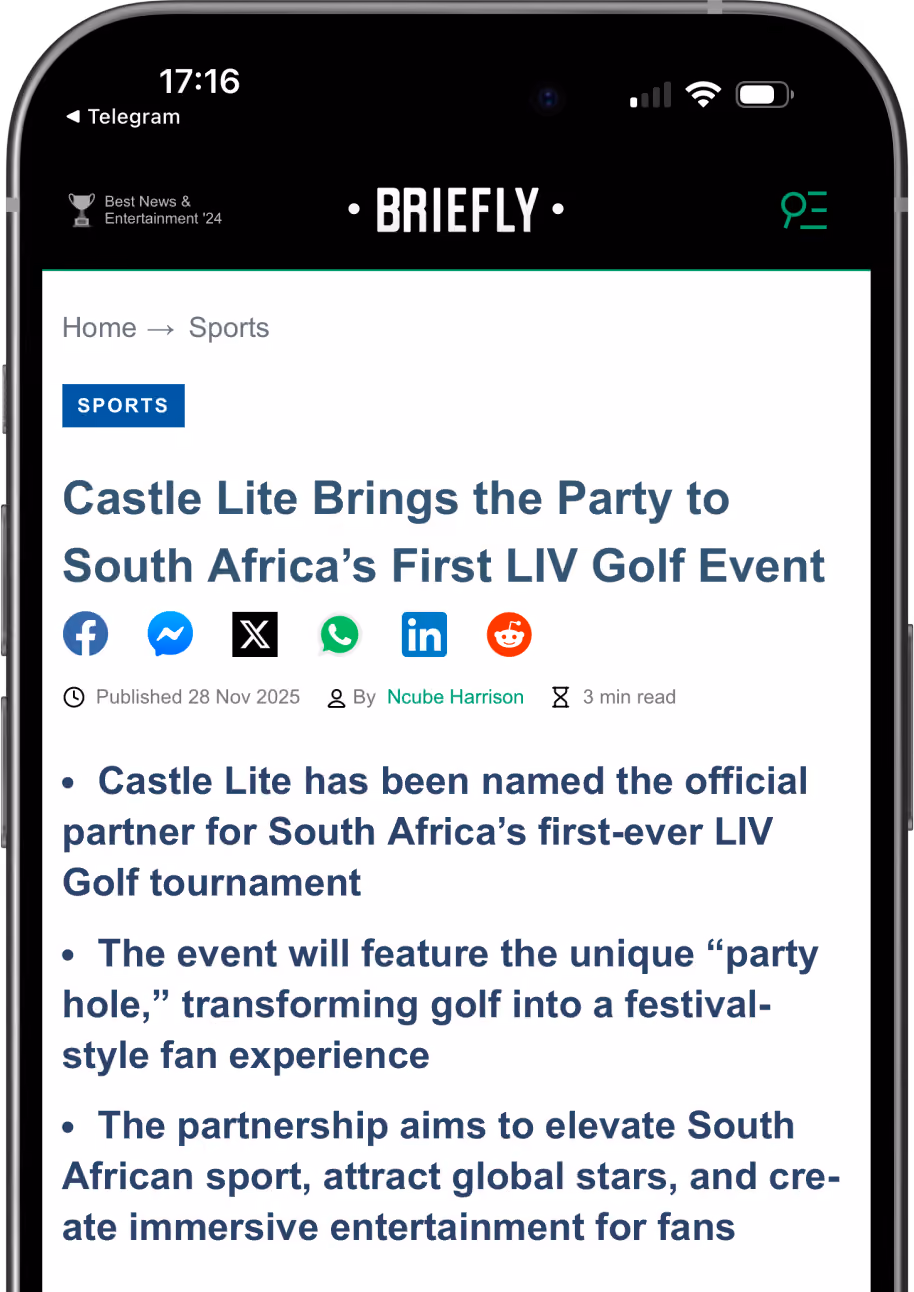Share the article on WhatsApp
The image size is (914, 1292).
point(339,635)
